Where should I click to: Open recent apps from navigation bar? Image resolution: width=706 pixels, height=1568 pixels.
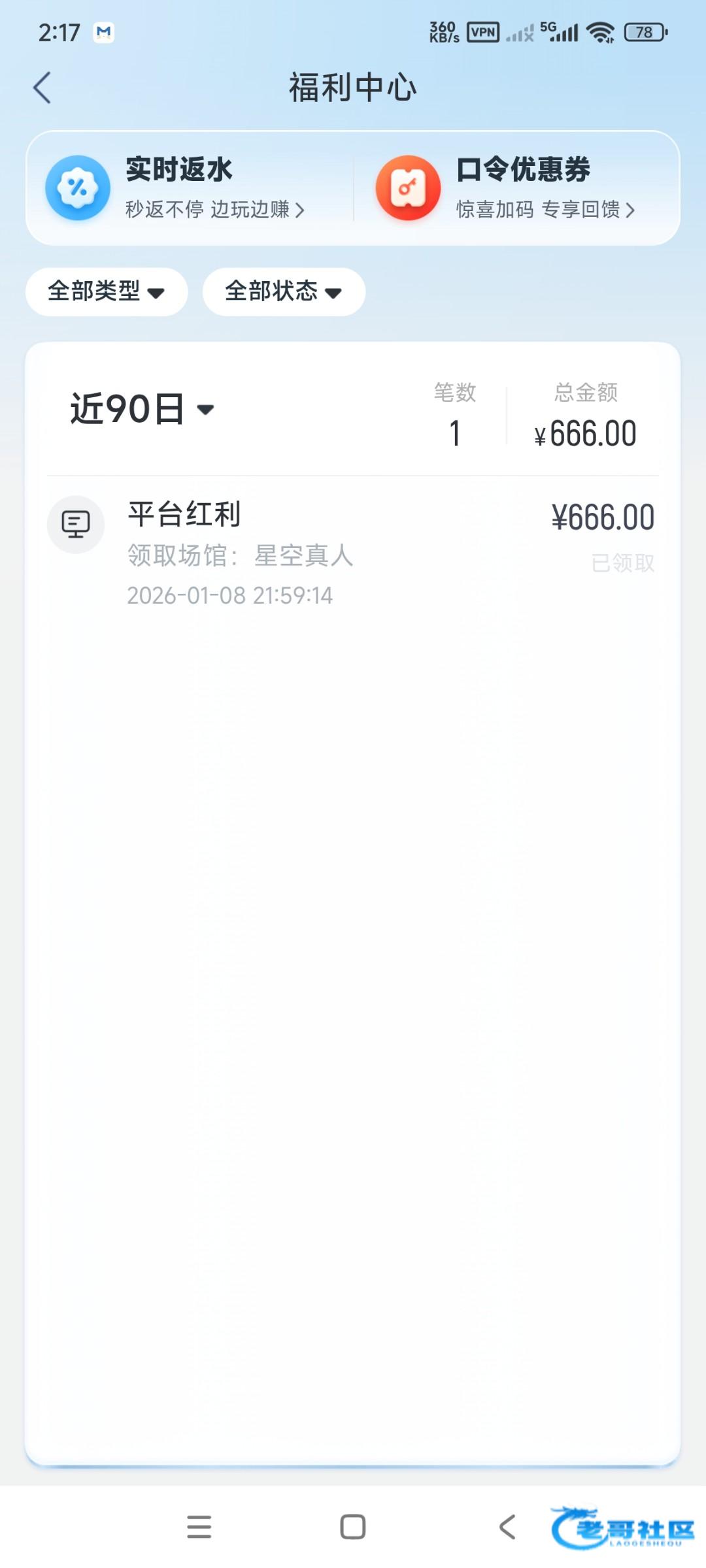(199, 1527)
